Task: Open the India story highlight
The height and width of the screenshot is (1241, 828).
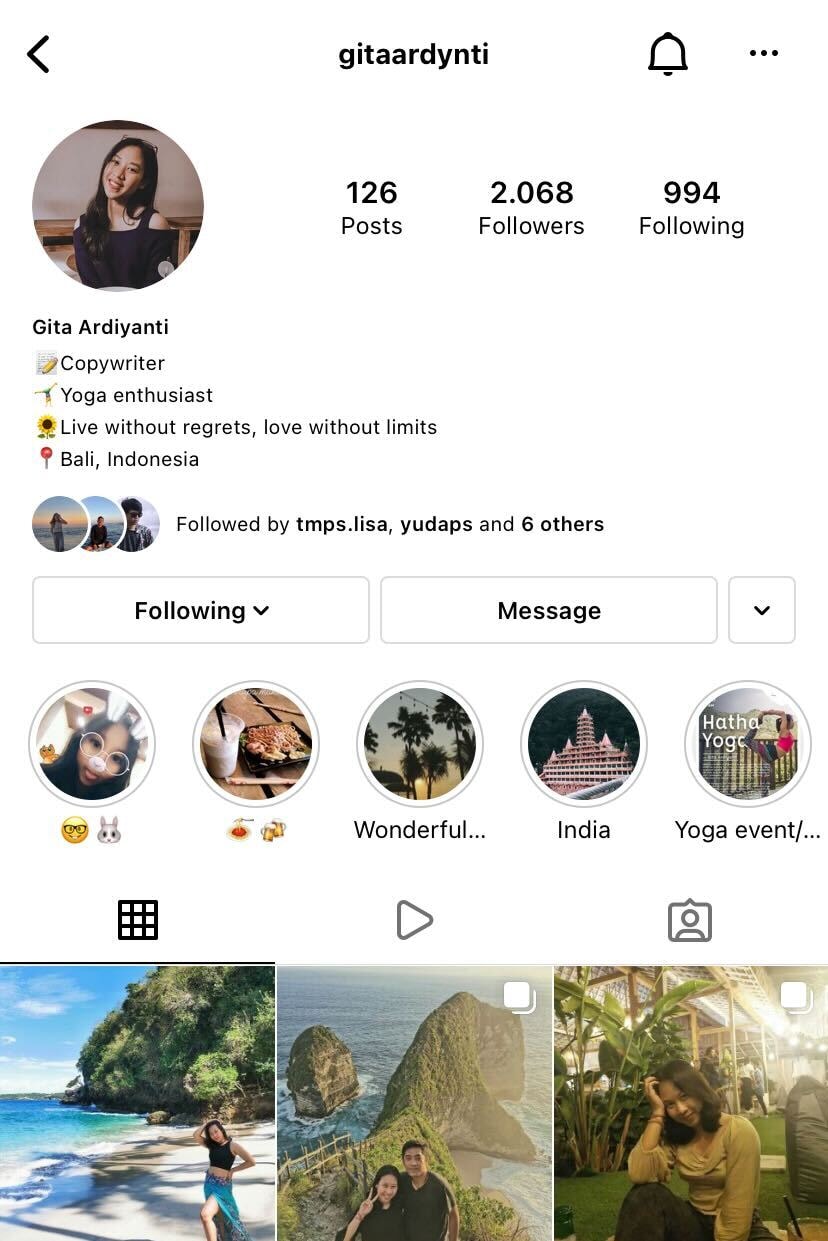Action: click(x=584, y=744)
